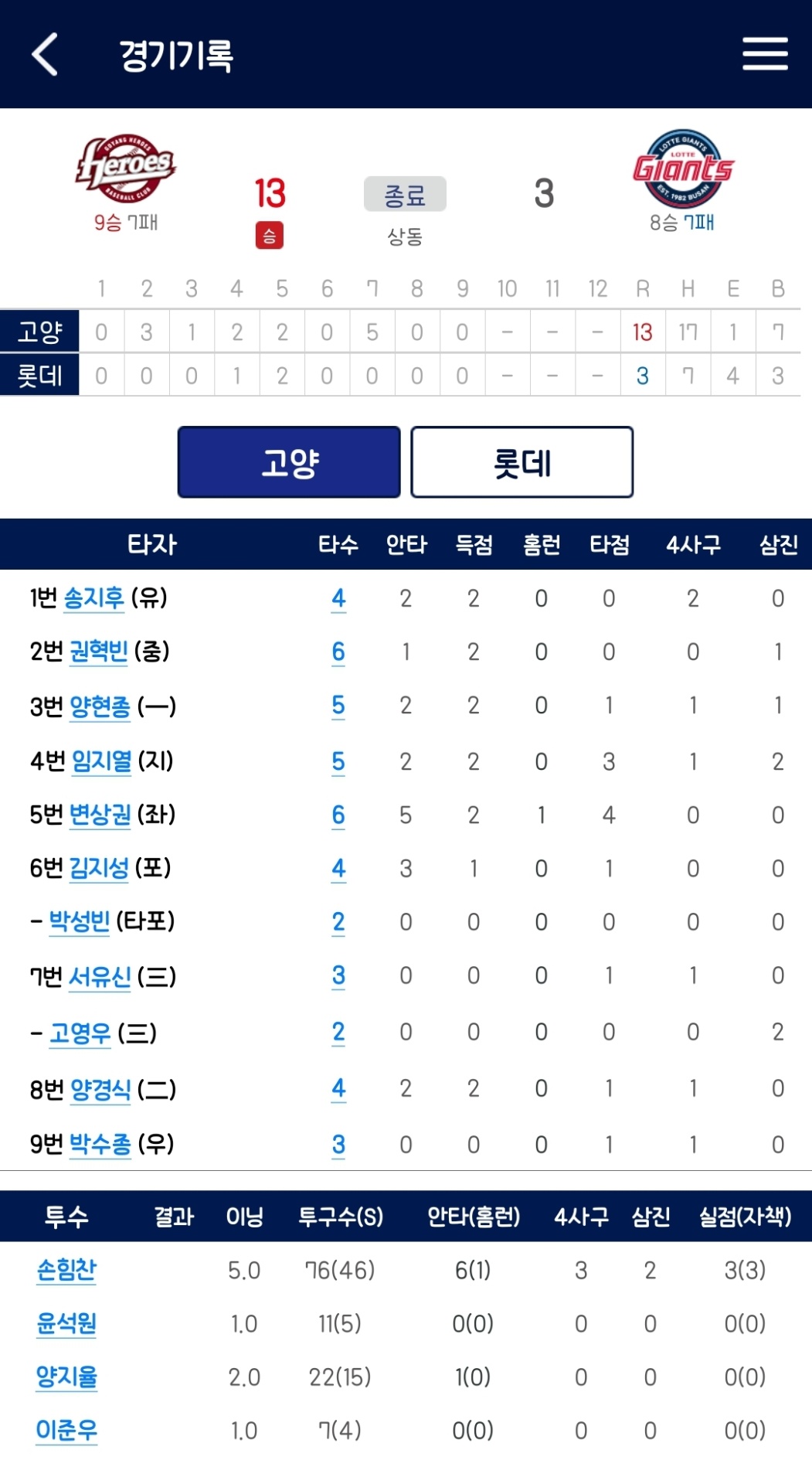View player 박성빈's details
812x1484 pixels.
point(80,921)
